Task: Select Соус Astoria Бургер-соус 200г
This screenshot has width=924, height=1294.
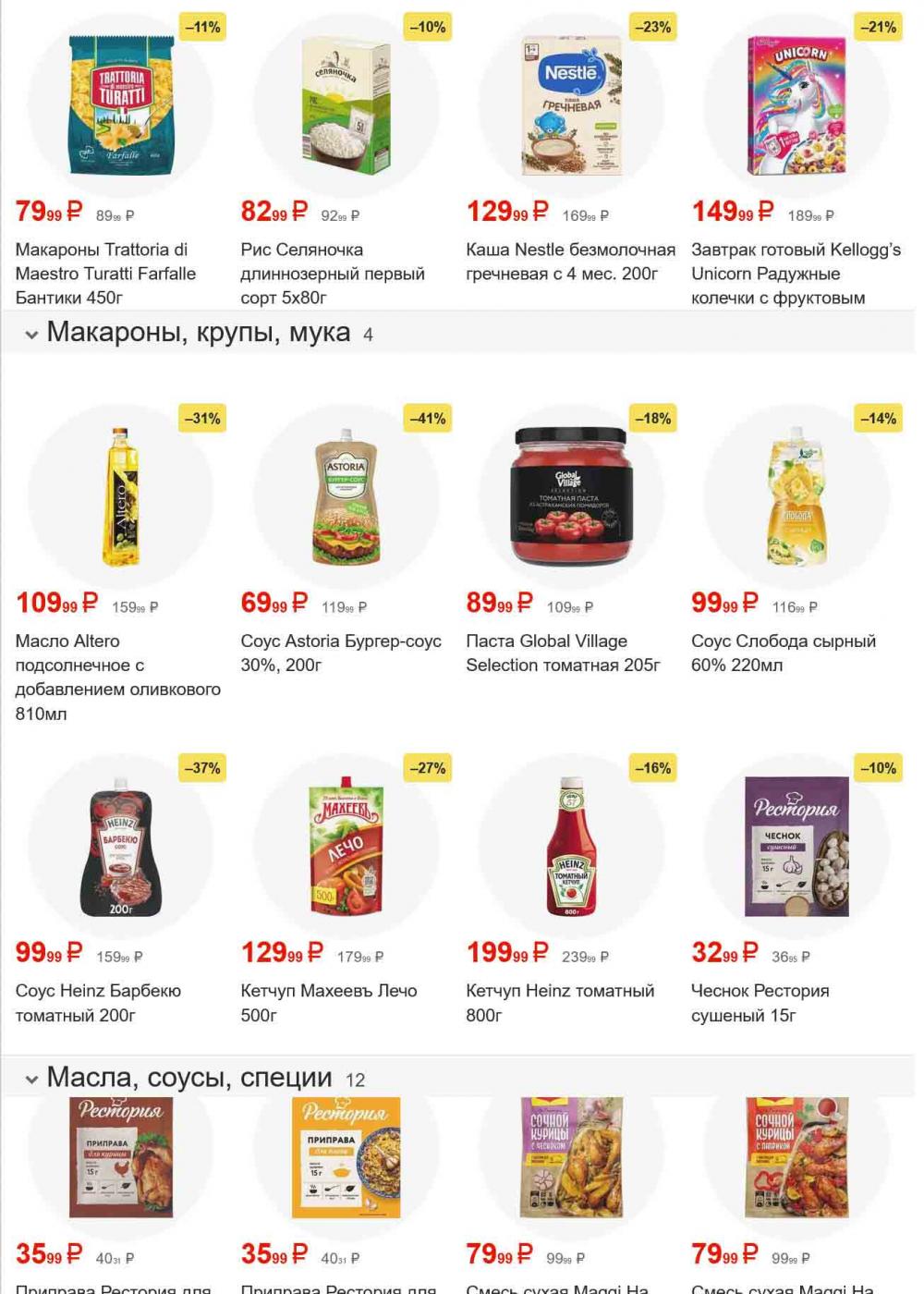Action: [x=345, y=497]
